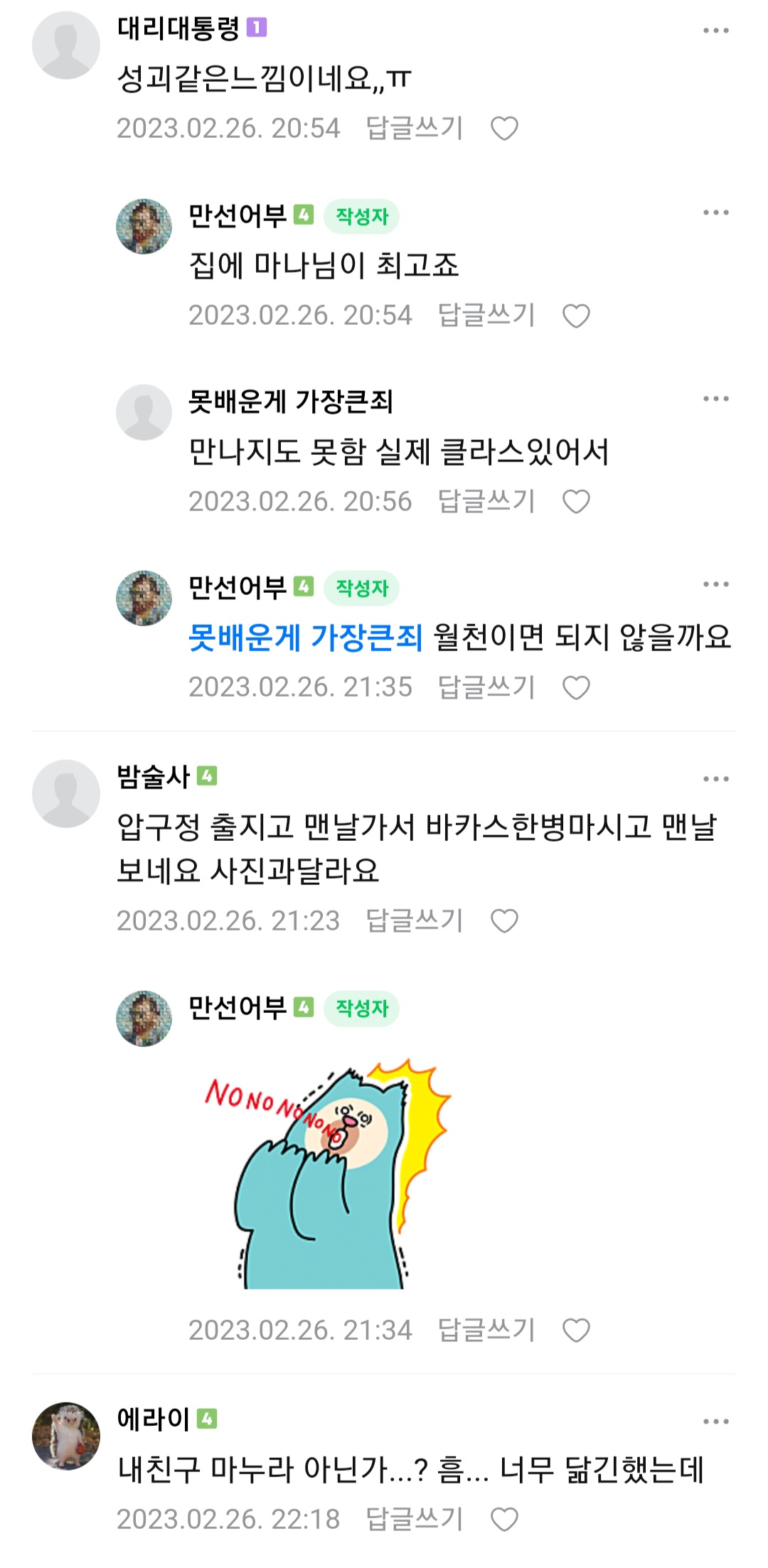Like 대리대통령's comment
Image resolution: width=768 pixels, height=1568 pixels.
pyautogui.click(x=504, y=129)
